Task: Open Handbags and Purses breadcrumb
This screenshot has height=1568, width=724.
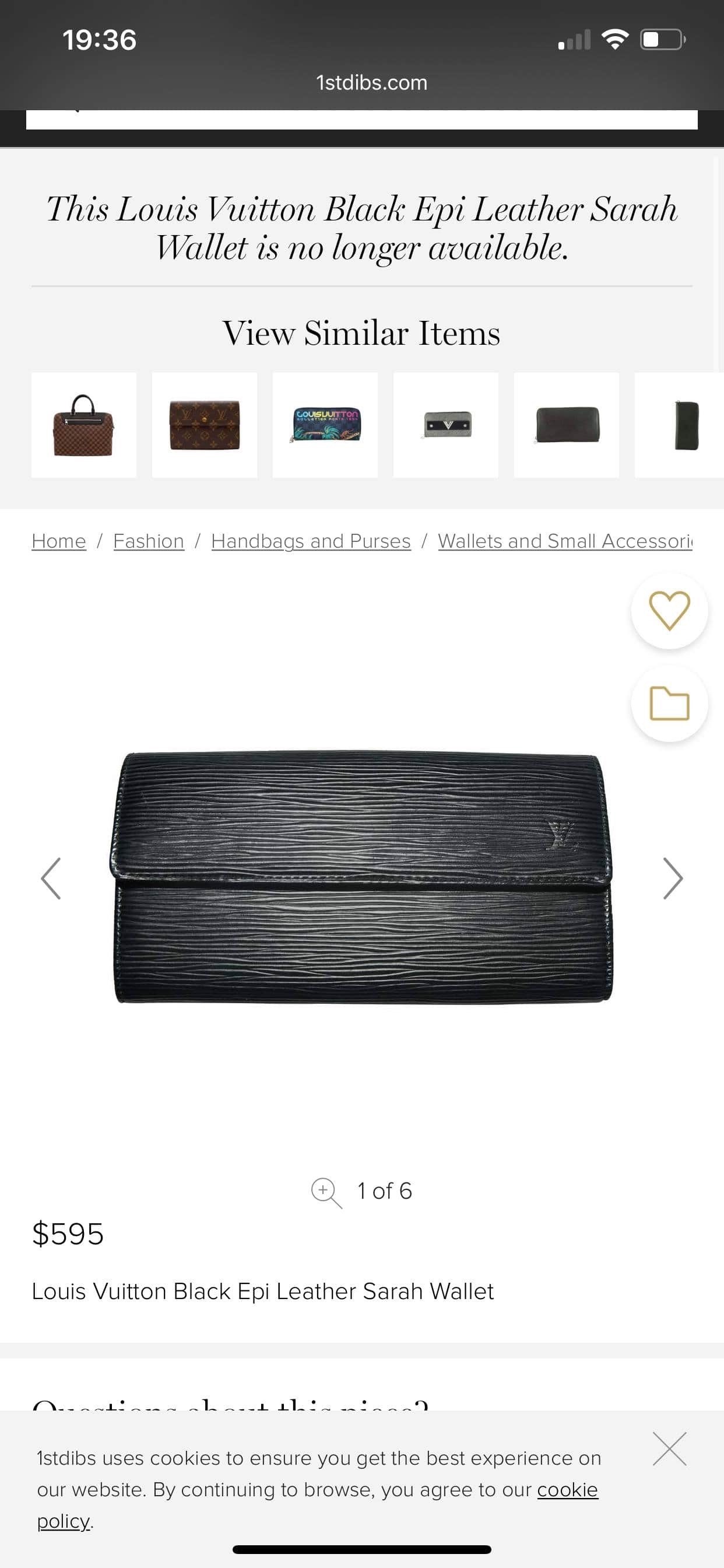Action: click(x=311, y=541)
